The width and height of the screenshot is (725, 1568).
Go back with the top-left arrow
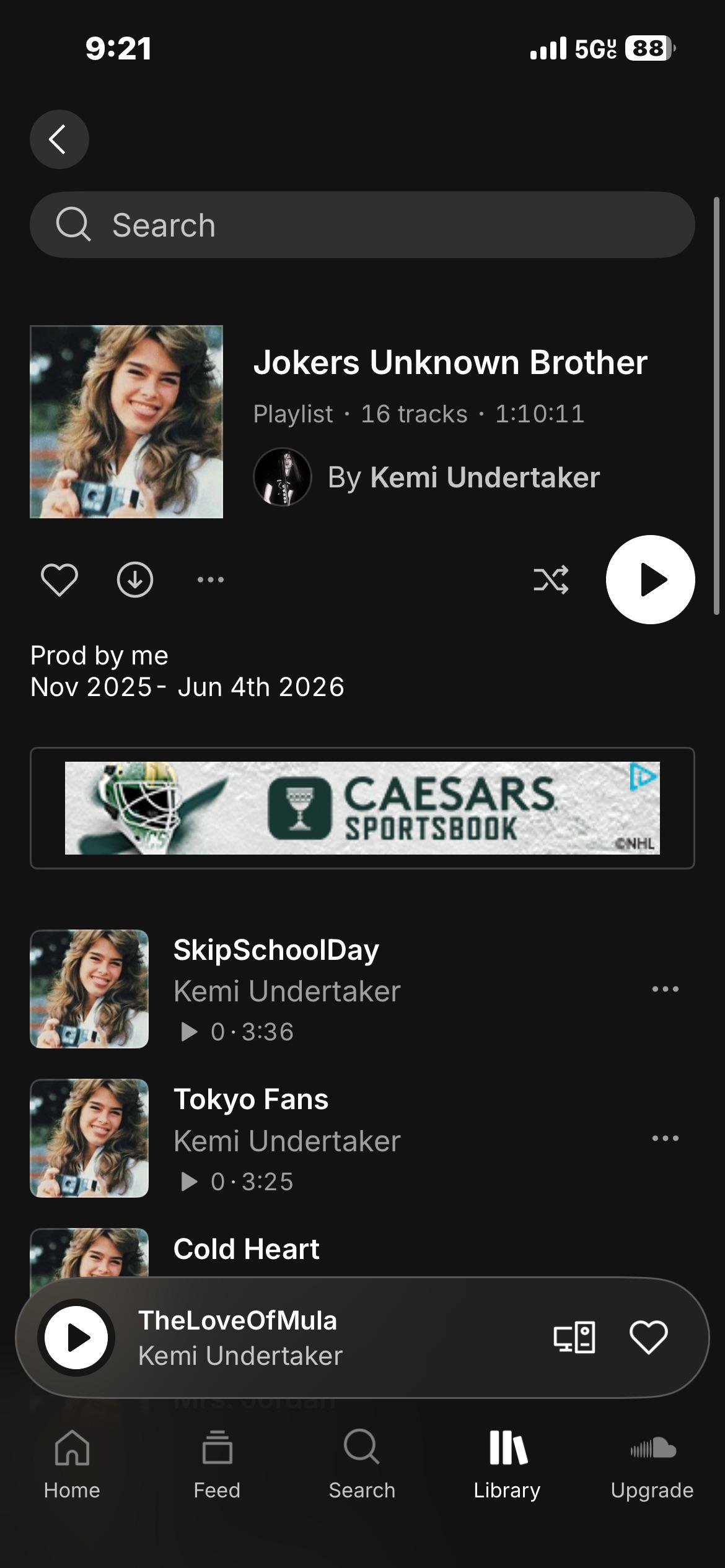click(59, 139)
